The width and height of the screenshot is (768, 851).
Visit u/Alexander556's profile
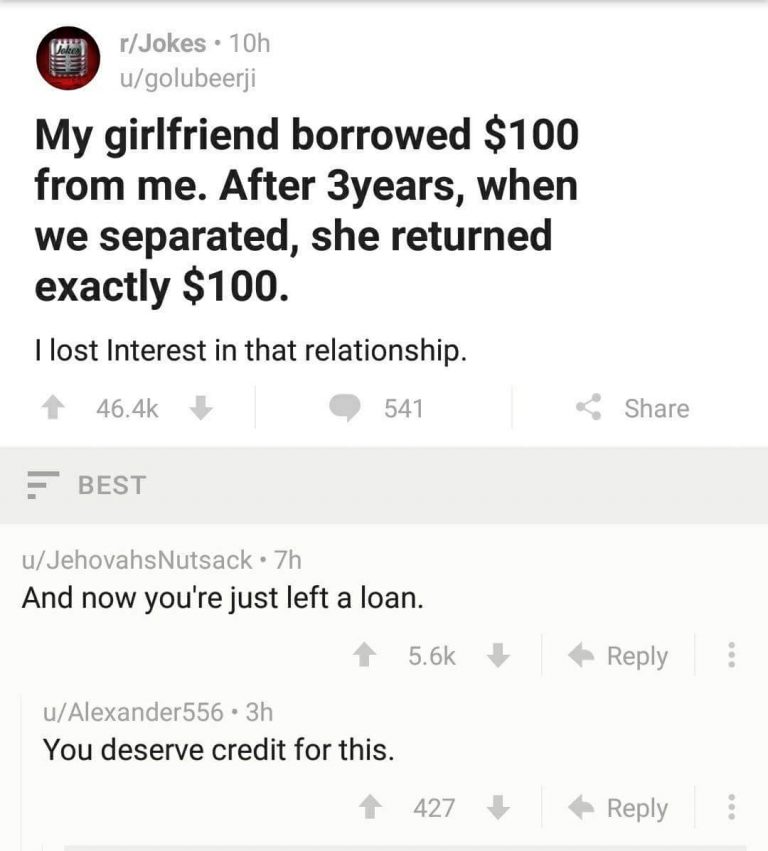[x=132, y=712]
